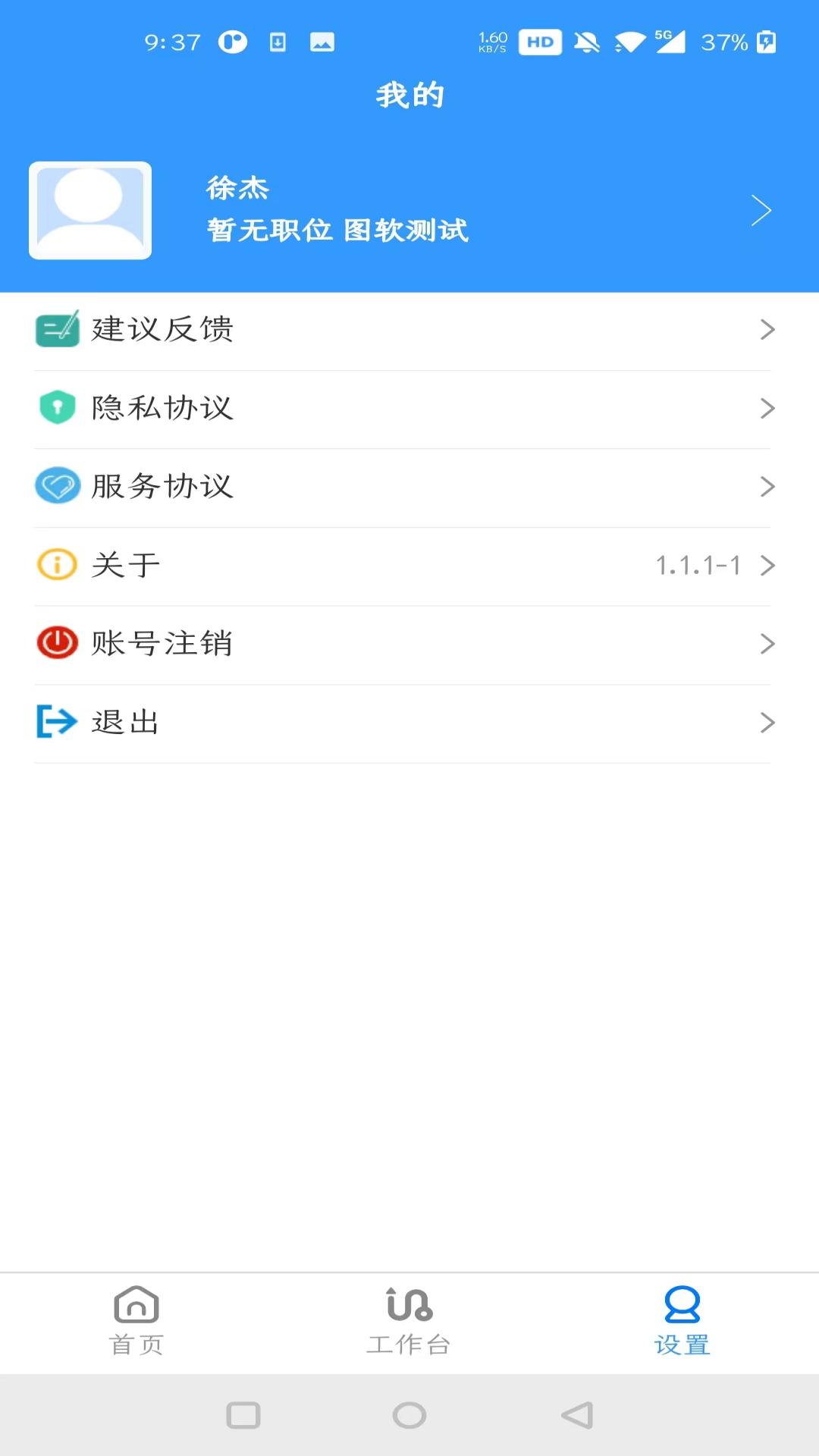Expand the 建议反馈 row chevron

(767, 330)
